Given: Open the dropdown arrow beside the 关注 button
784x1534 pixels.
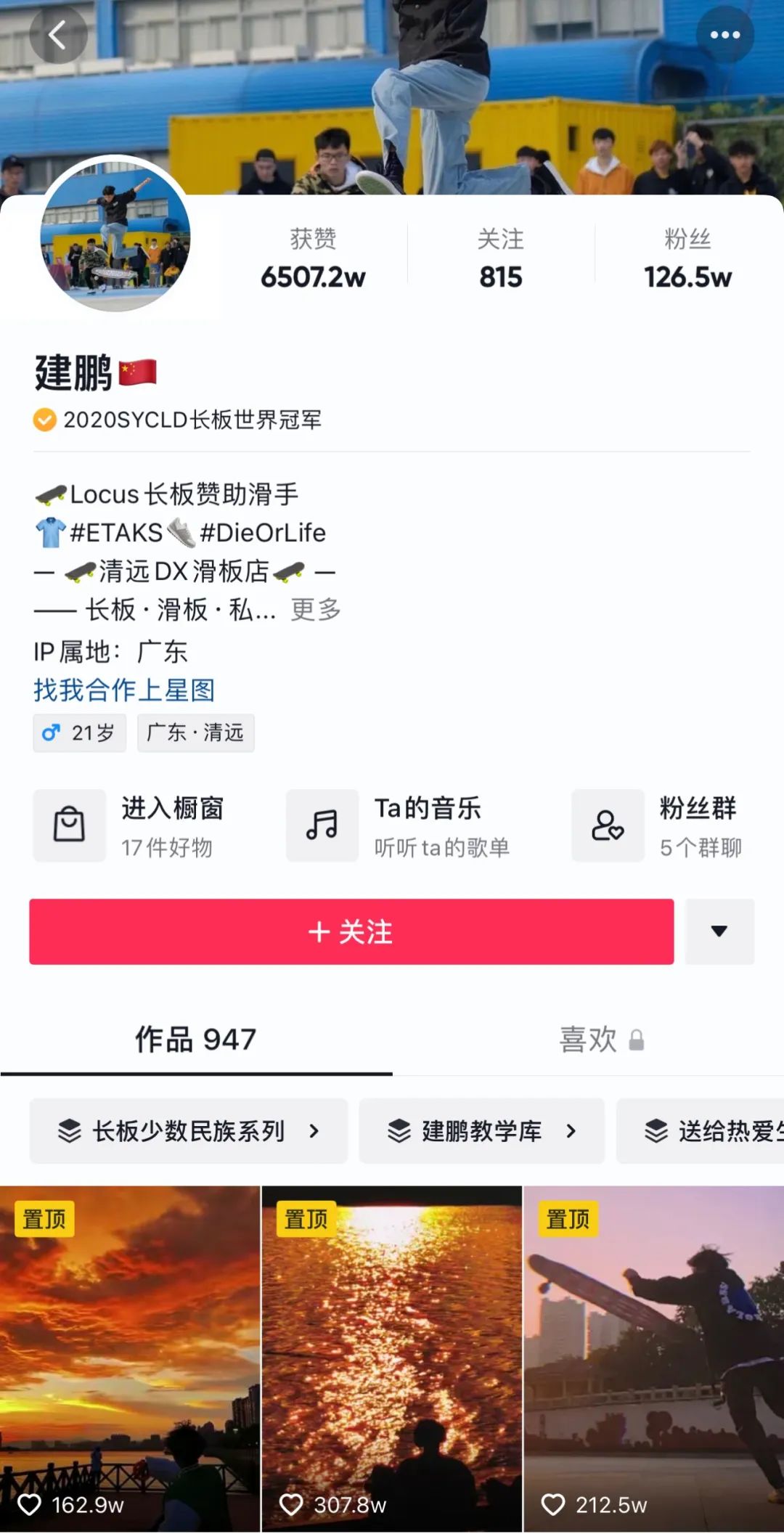Looking at the screenshot, I should (x=719, y=932).
